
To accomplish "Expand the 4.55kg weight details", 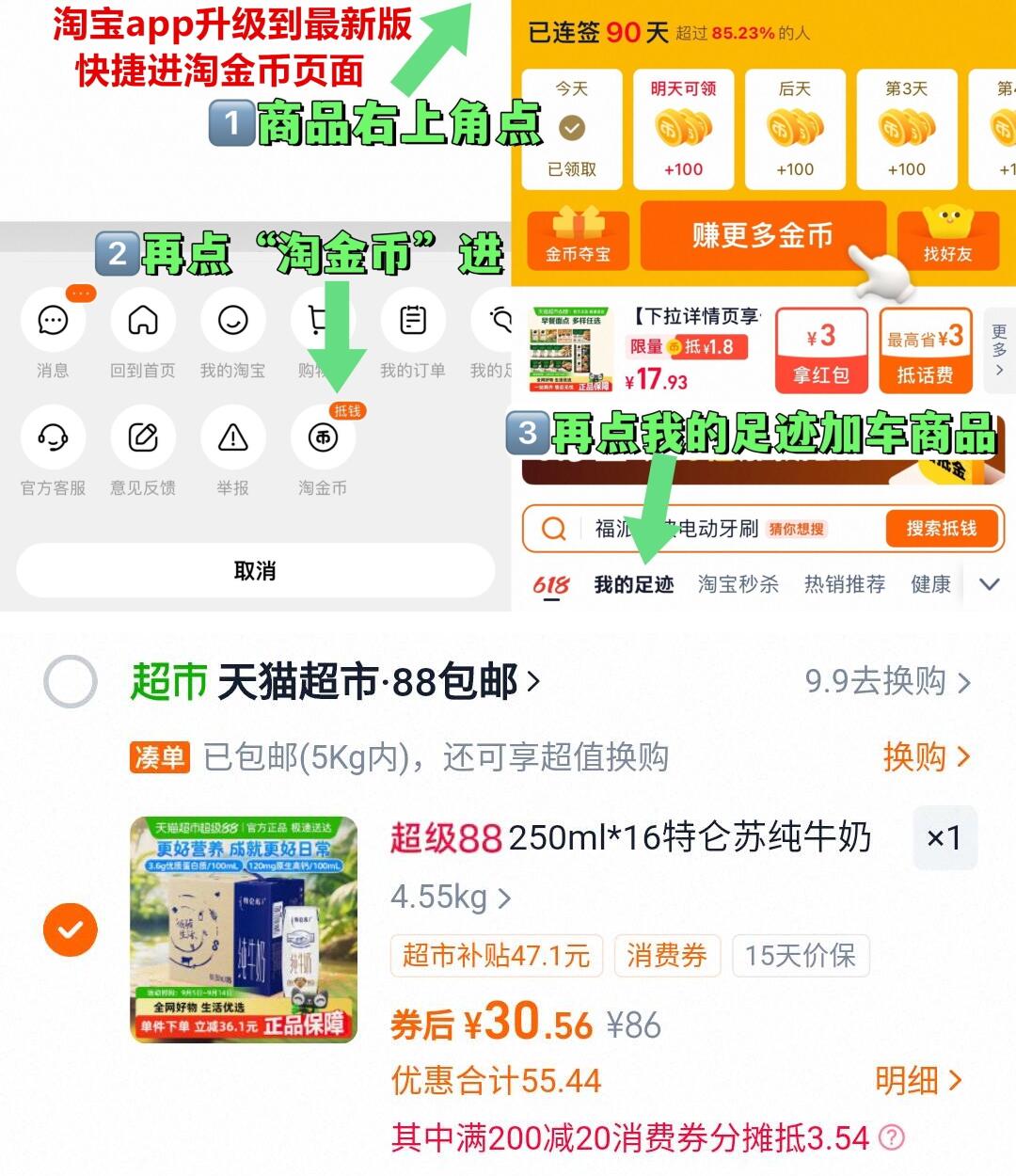I will 449,897.
